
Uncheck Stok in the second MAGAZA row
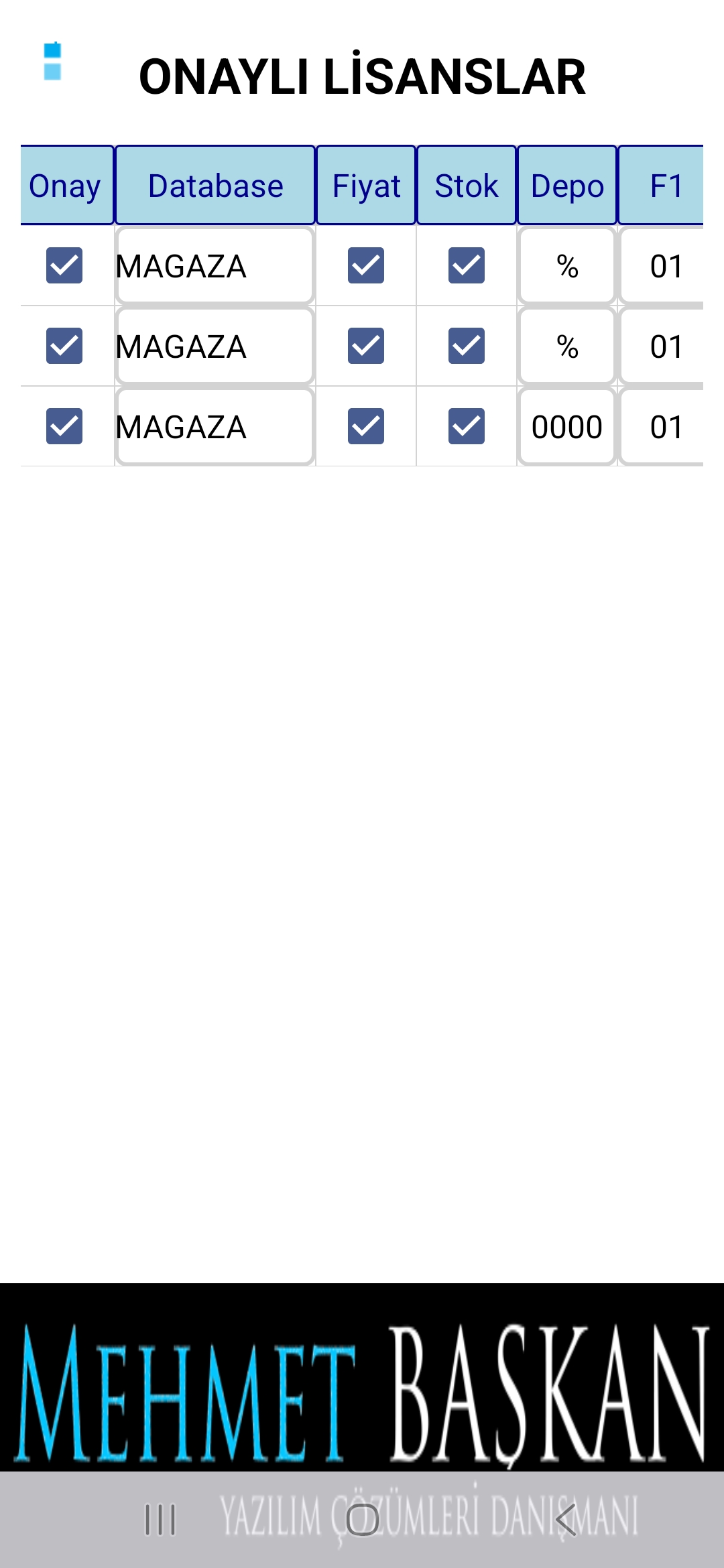click(467, 346)
